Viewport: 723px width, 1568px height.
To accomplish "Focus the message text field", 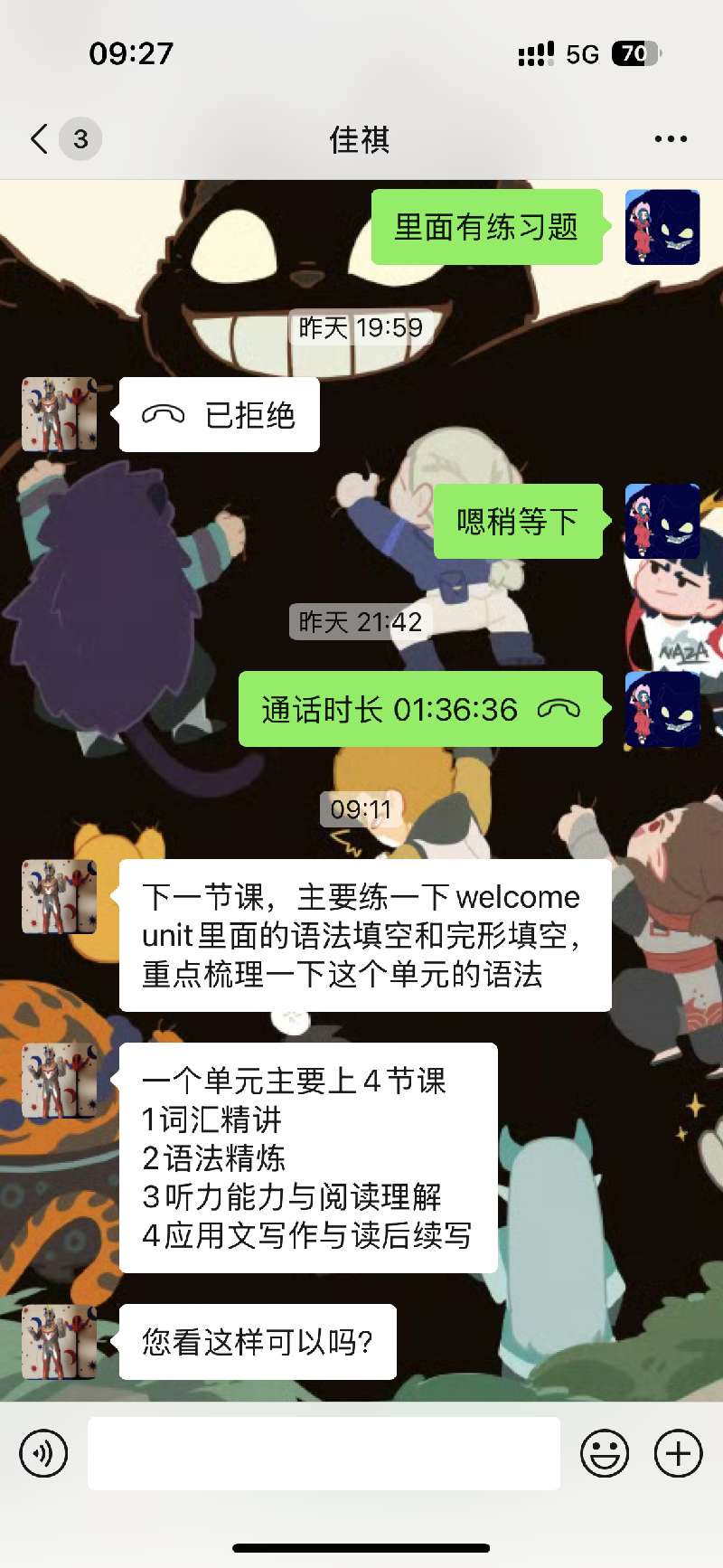I will (x=324, y=1453).
